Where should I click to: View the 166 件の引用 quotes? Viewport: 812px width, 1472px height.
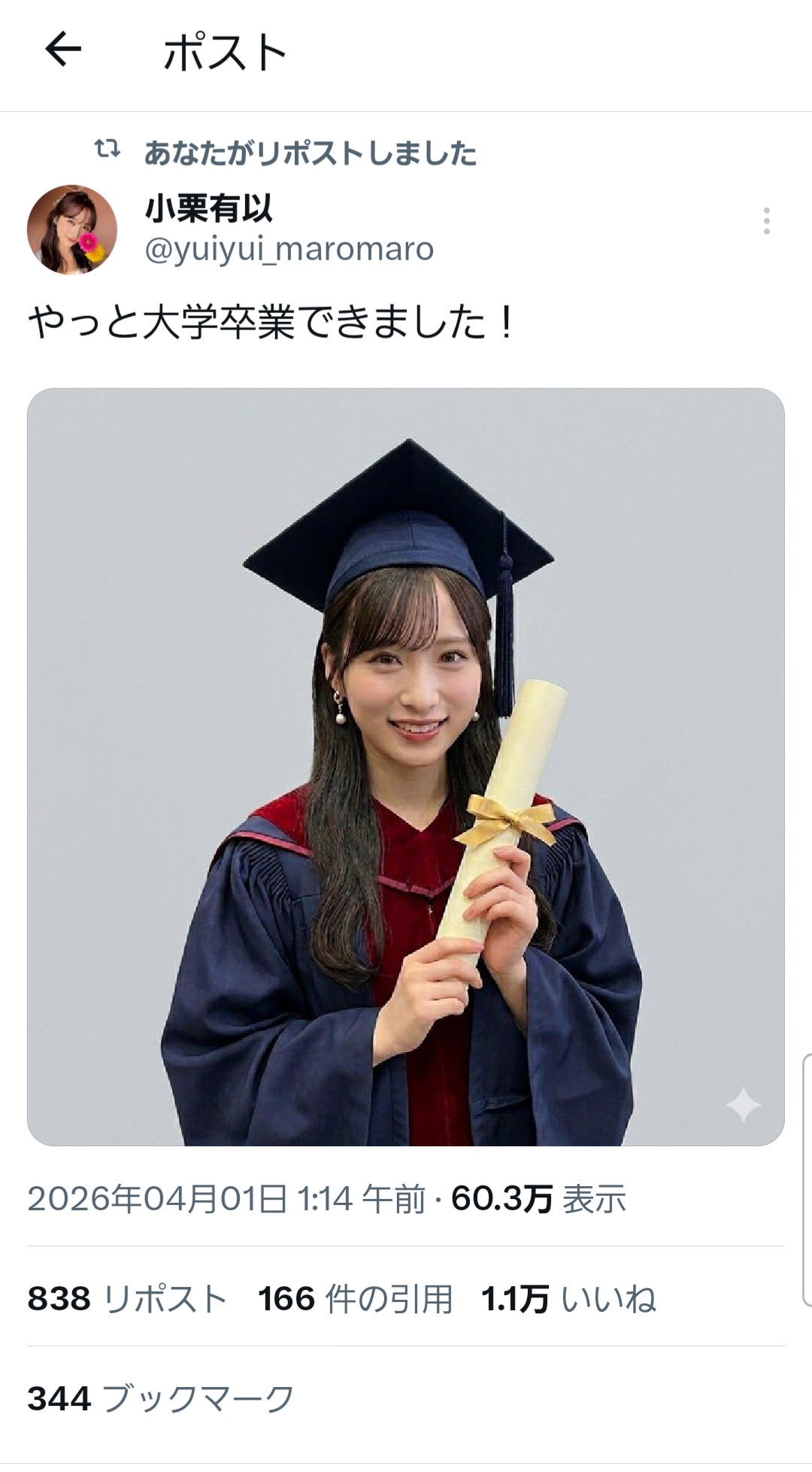355,1299
